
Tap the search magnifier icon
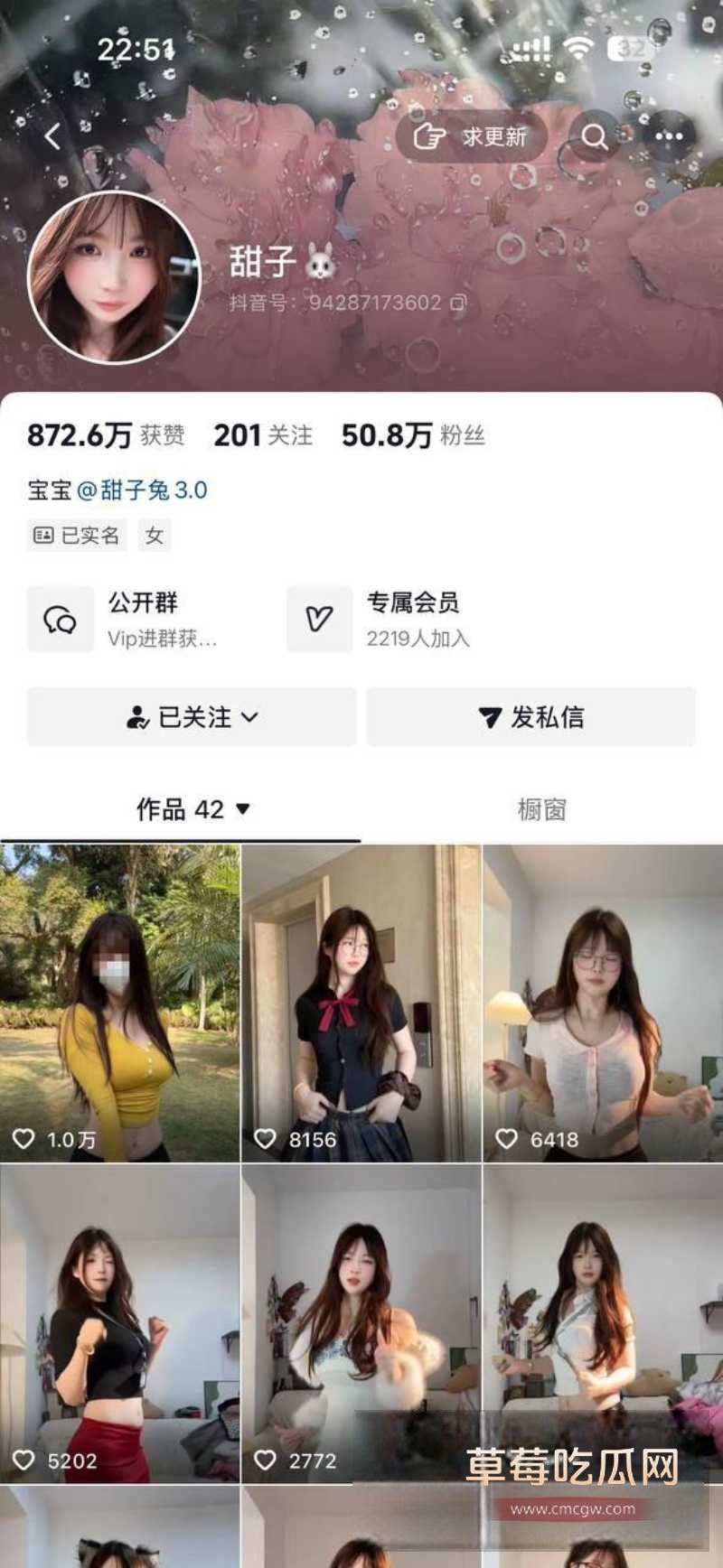595,137
